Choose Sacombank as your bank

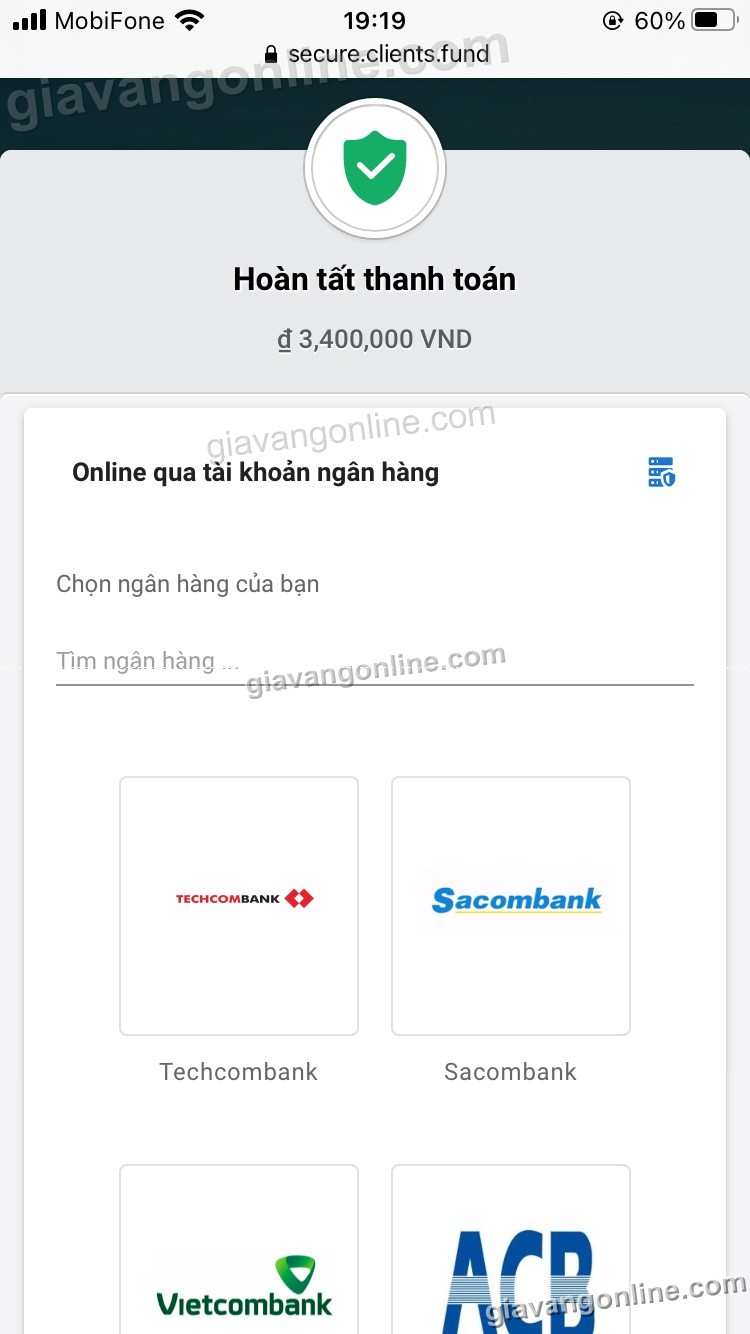pos(511,906)
